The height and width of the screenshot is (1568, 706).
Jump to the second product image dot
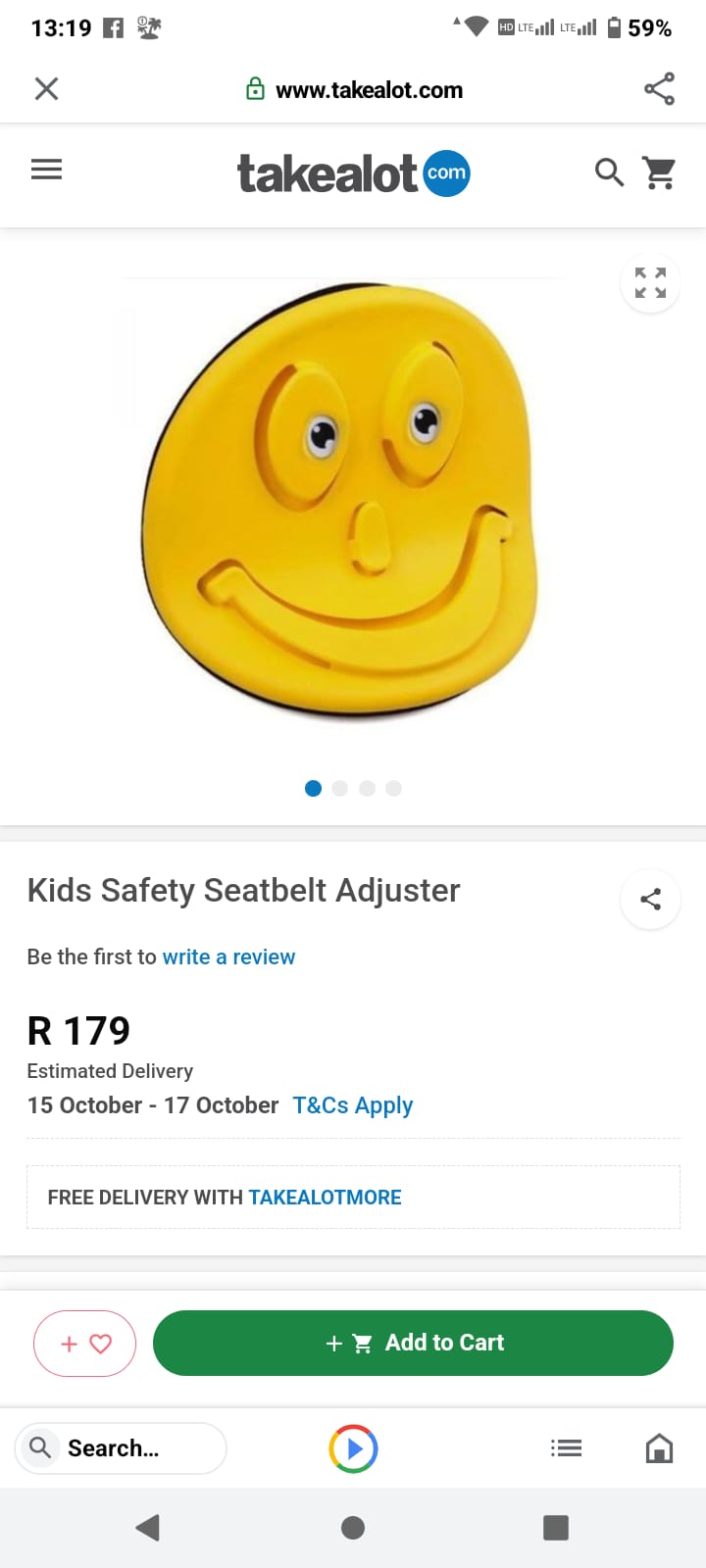pyautogui.click(x=340, y=788)
